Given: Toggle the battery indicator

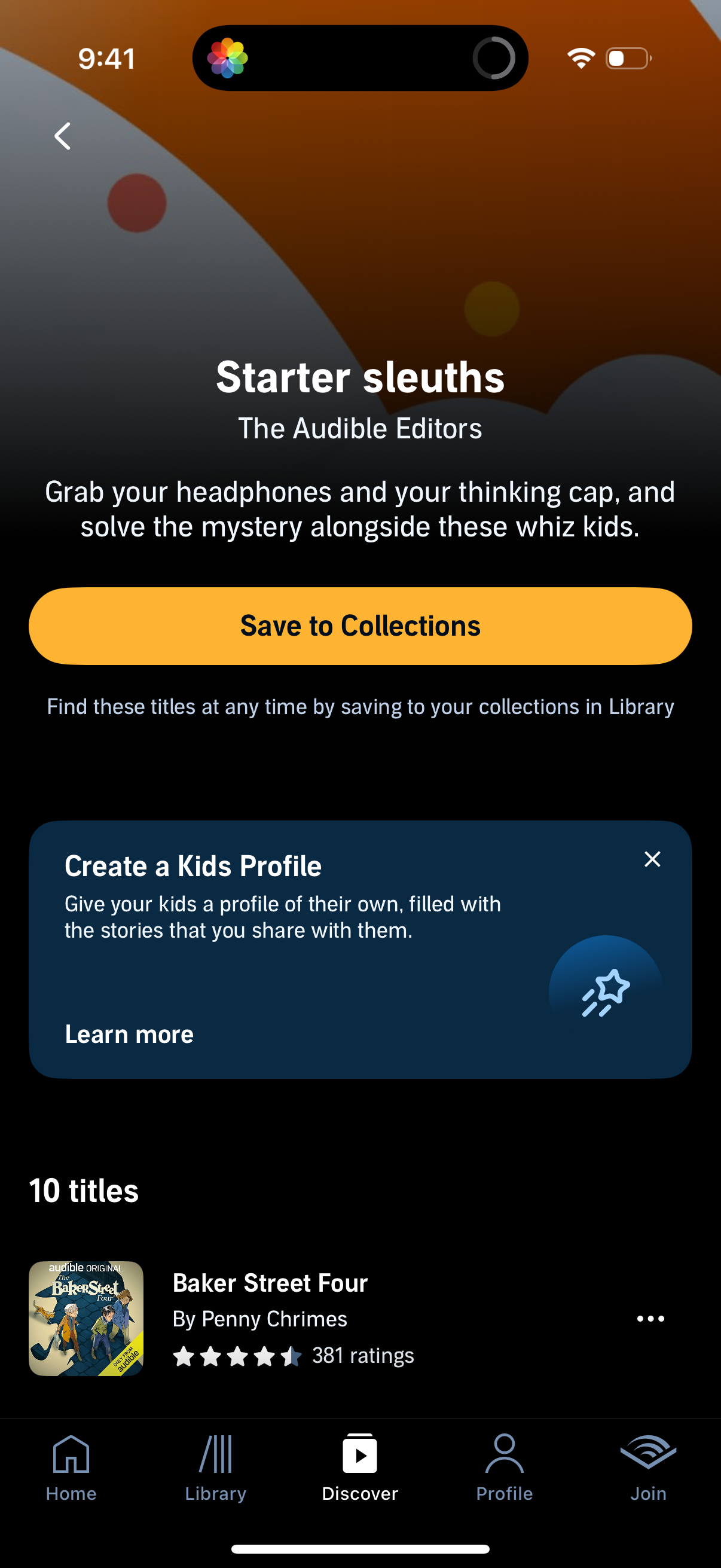Looking at the screenshot, I should 628,58.
